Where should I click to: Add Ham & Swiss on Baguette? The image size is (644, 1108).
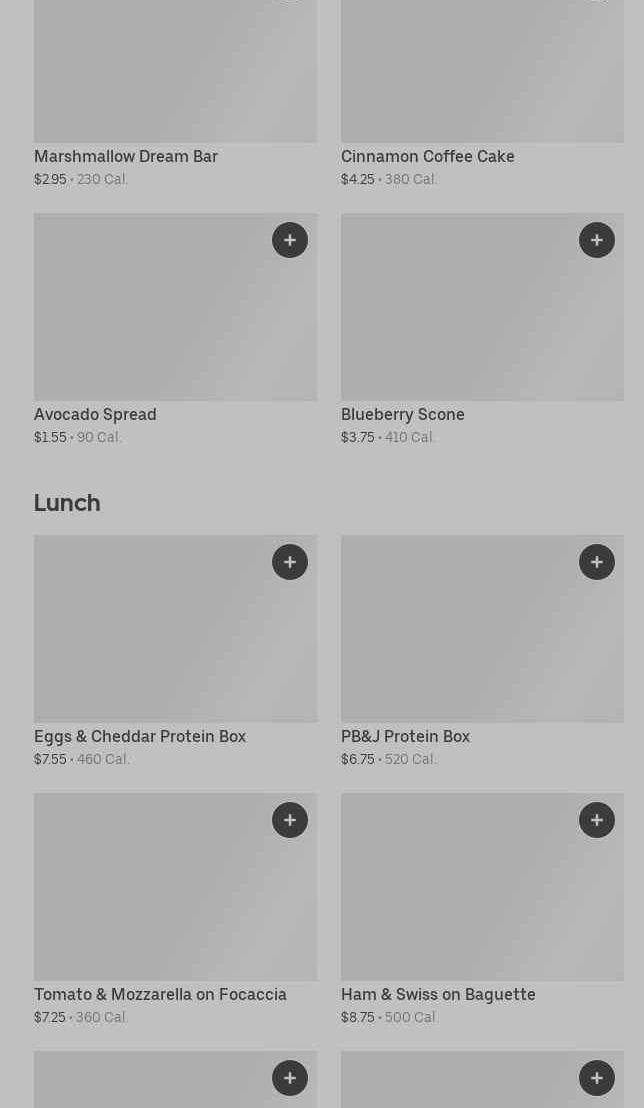click(x=597, y=820)
